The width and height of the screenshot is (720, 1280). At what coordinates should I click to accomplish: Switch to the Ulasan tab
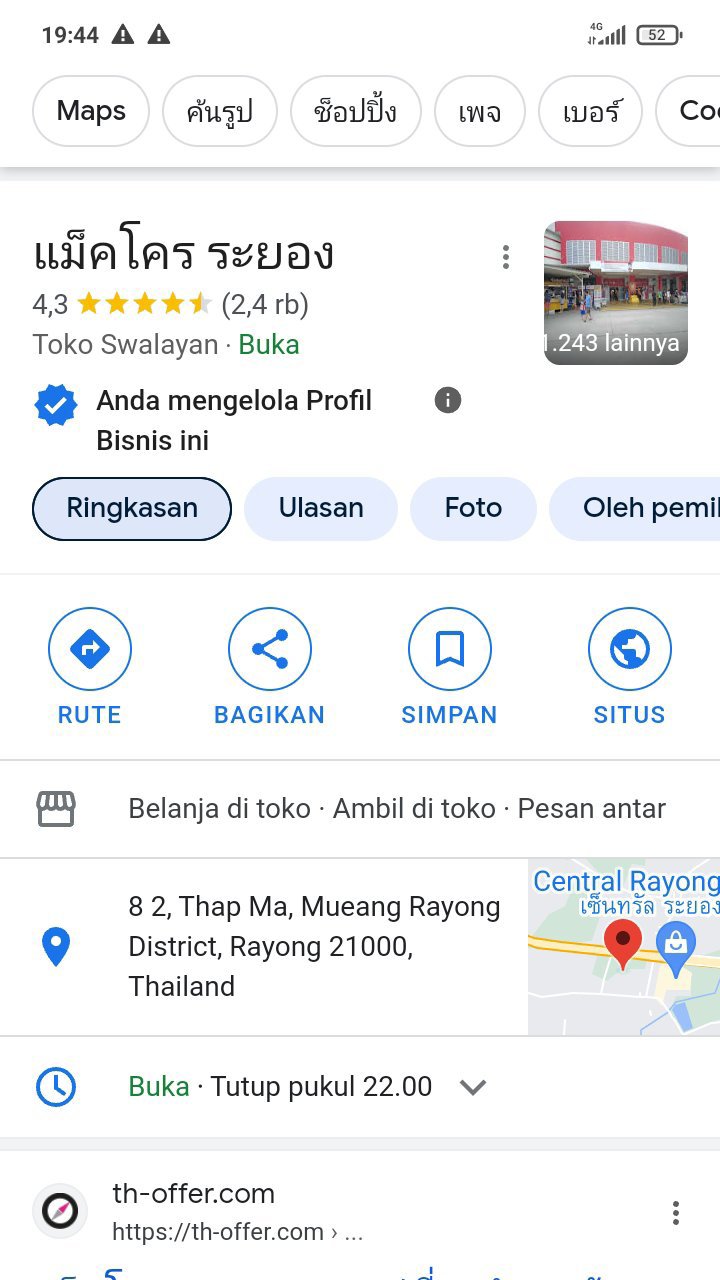(x=321, y=508)
